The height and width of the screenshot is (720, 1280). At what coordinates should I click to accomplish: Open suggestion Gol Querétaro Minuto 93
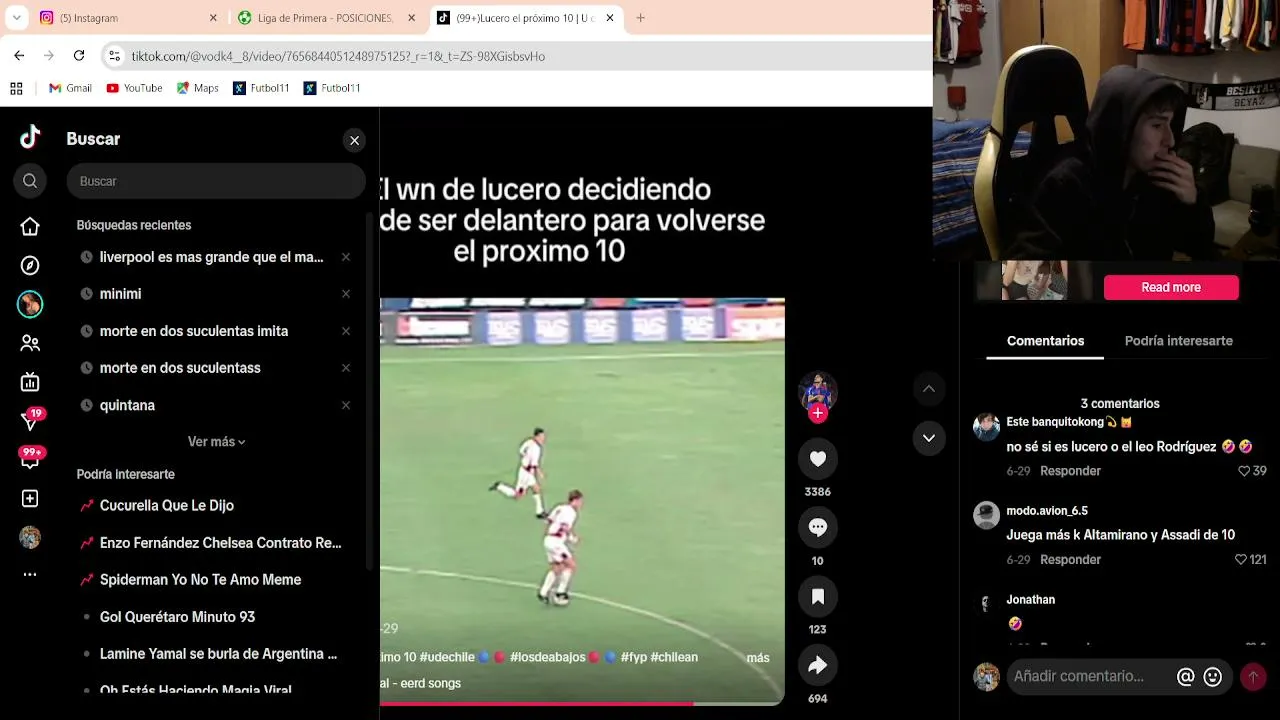(x=177, y=617)
